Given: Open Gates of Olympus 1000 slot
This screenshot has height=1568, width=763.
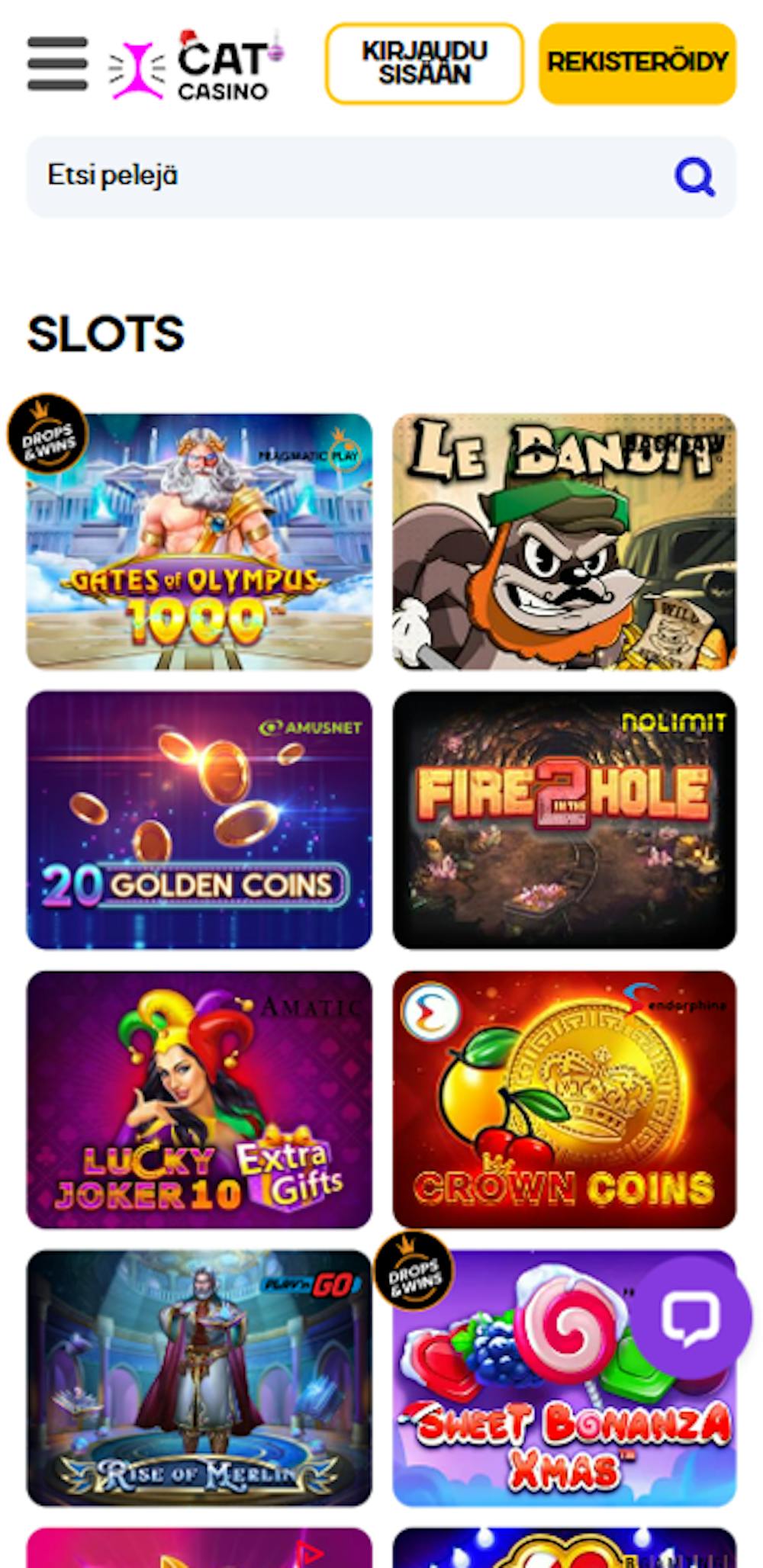Looking at the screenshot, I should (x=199, y=541).
